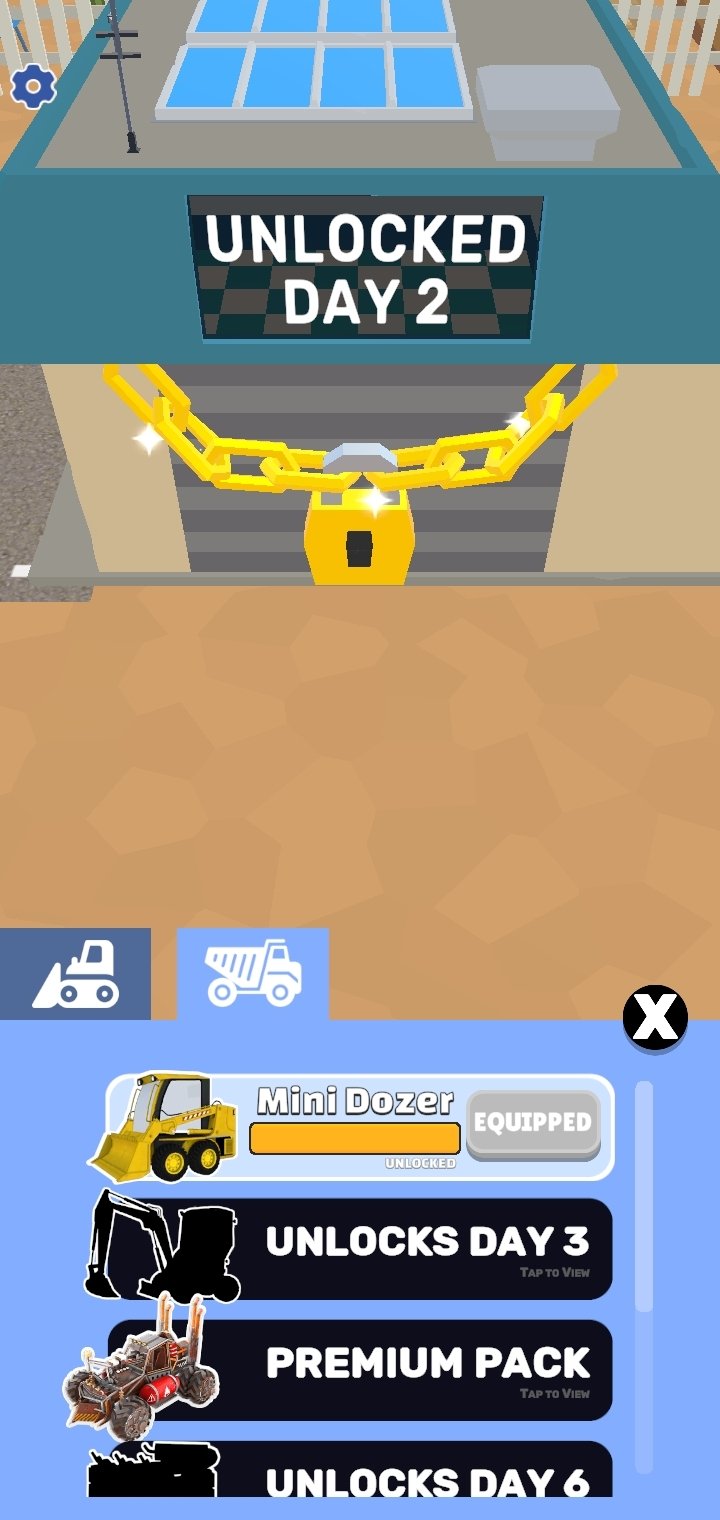Open the settings gear icon
The width and height of the screenshot is (720, 1520).
point(33,88)
